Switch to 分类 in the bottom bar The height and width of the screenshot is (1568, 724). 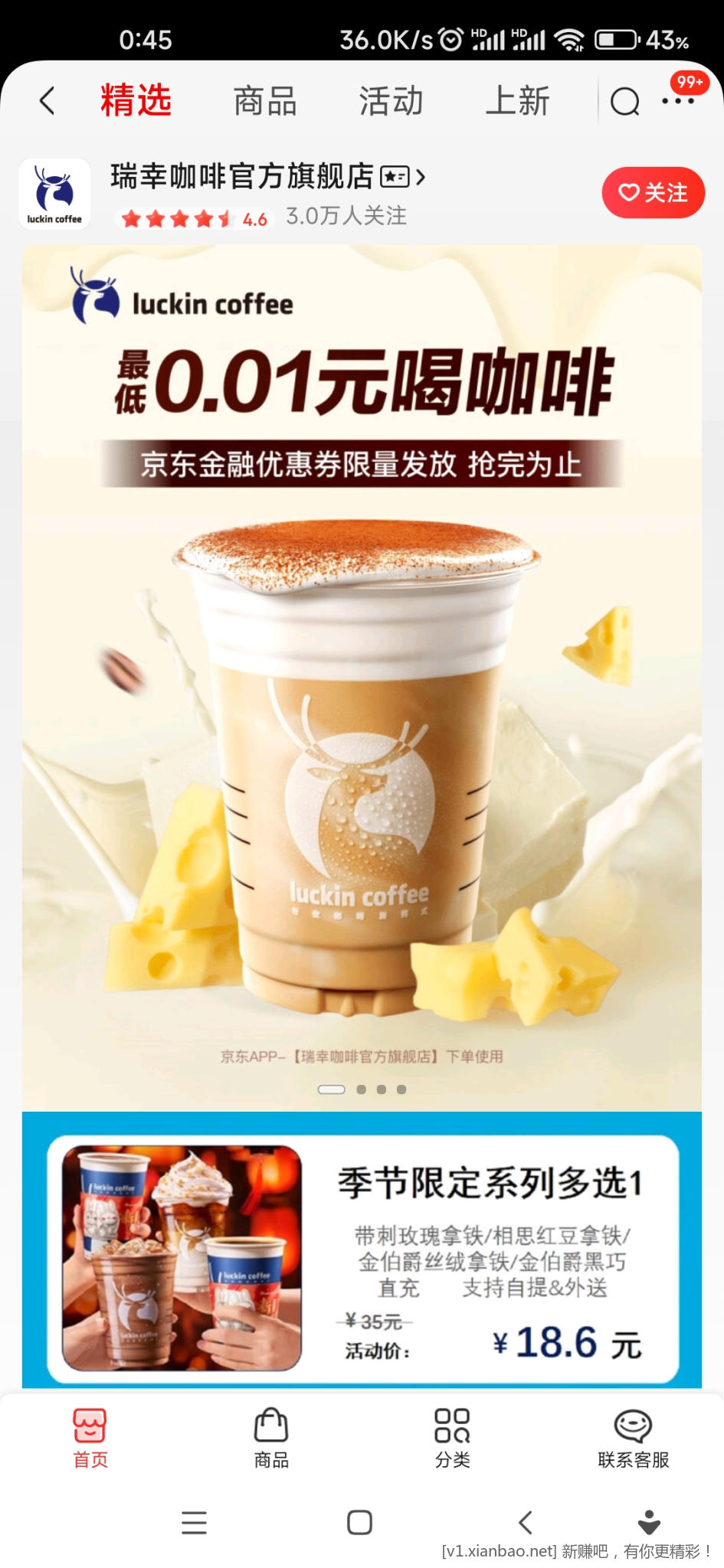coord(452,1439)
